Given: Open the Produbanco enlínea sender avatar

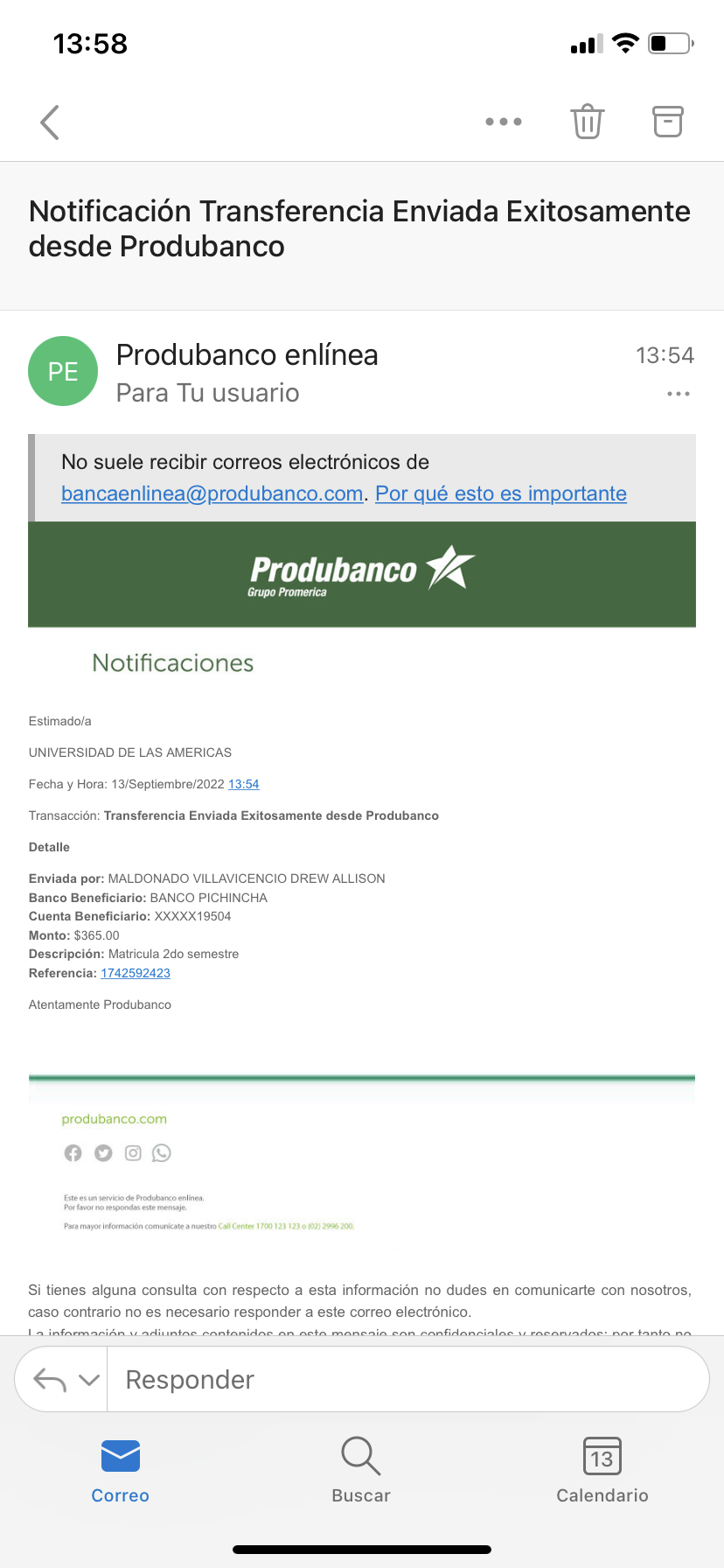Looking at the screenshot, I should pyautogui.click(x=63, y=371).
